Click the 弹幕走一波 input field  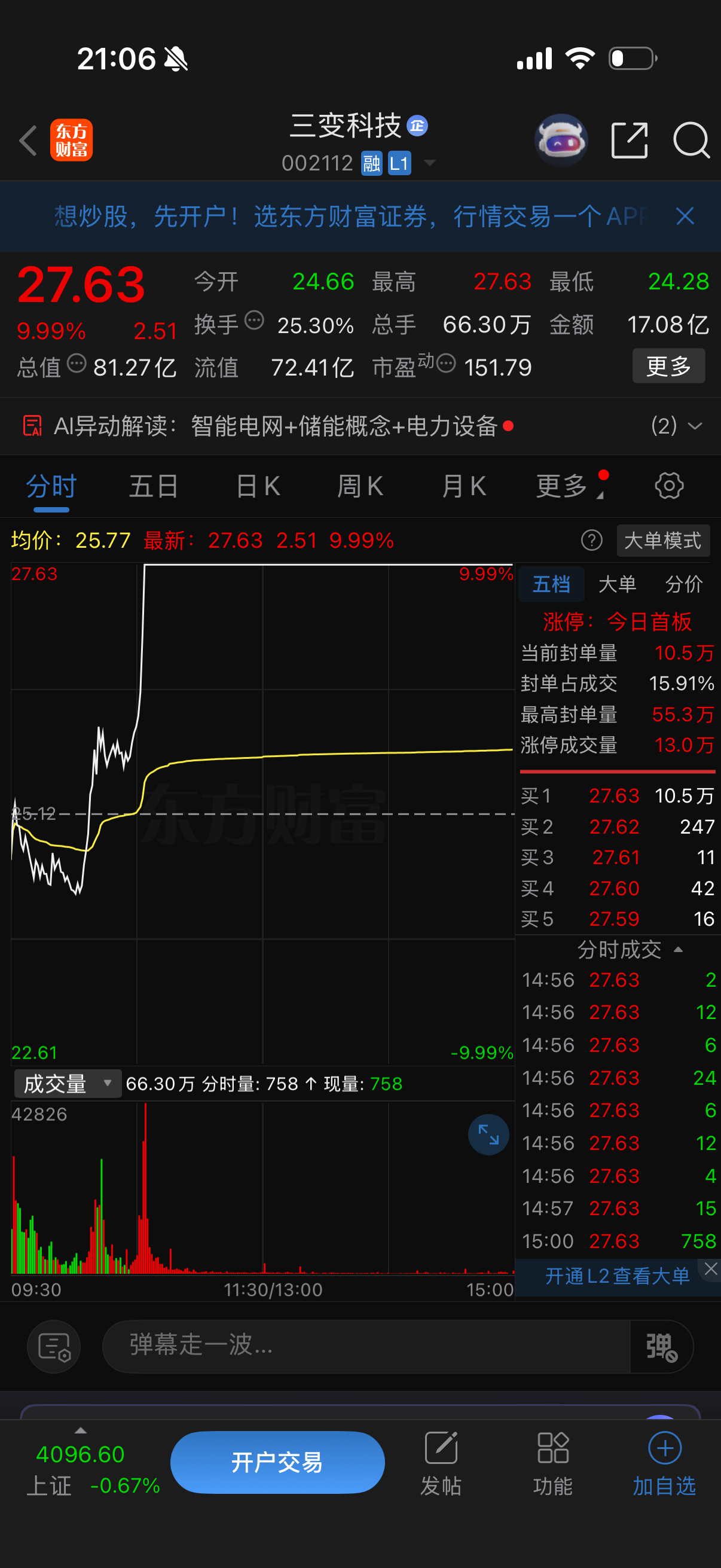pyautogui.click(x=365, y=1346)
